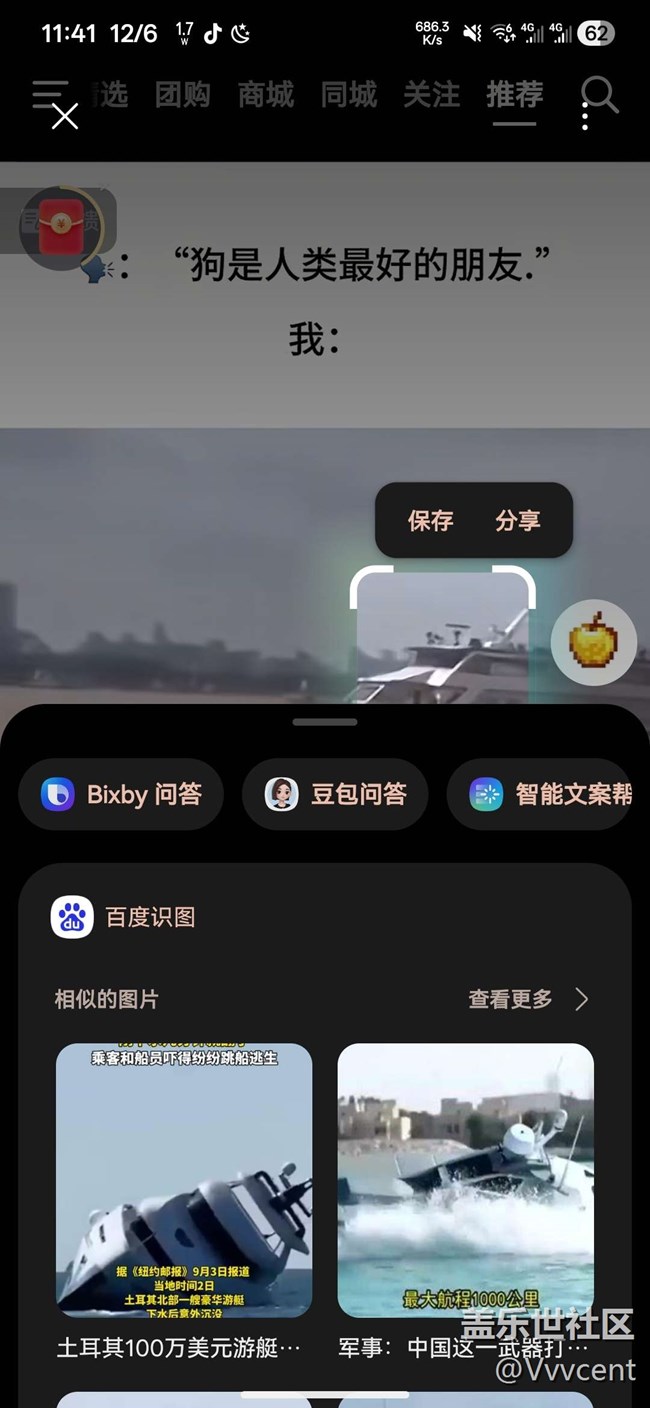
Task: View more similar images via 查看更多
Action: click(527, 999)
